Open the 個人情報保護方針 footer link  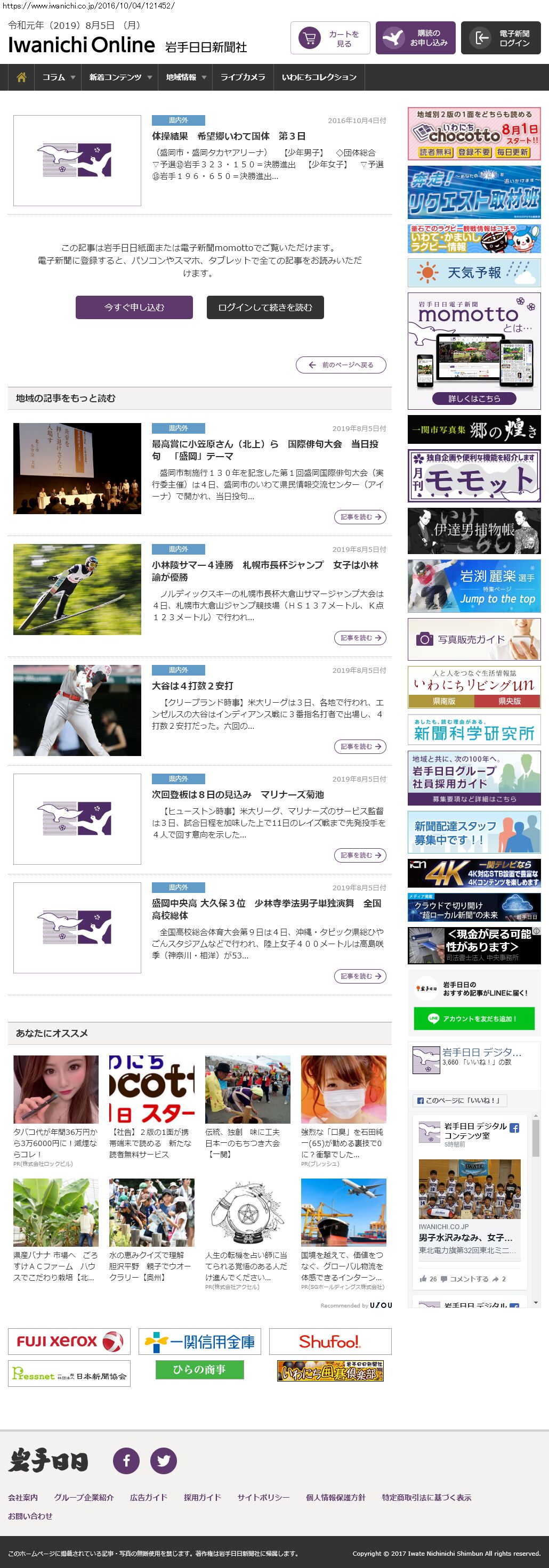coord(335,1497)
